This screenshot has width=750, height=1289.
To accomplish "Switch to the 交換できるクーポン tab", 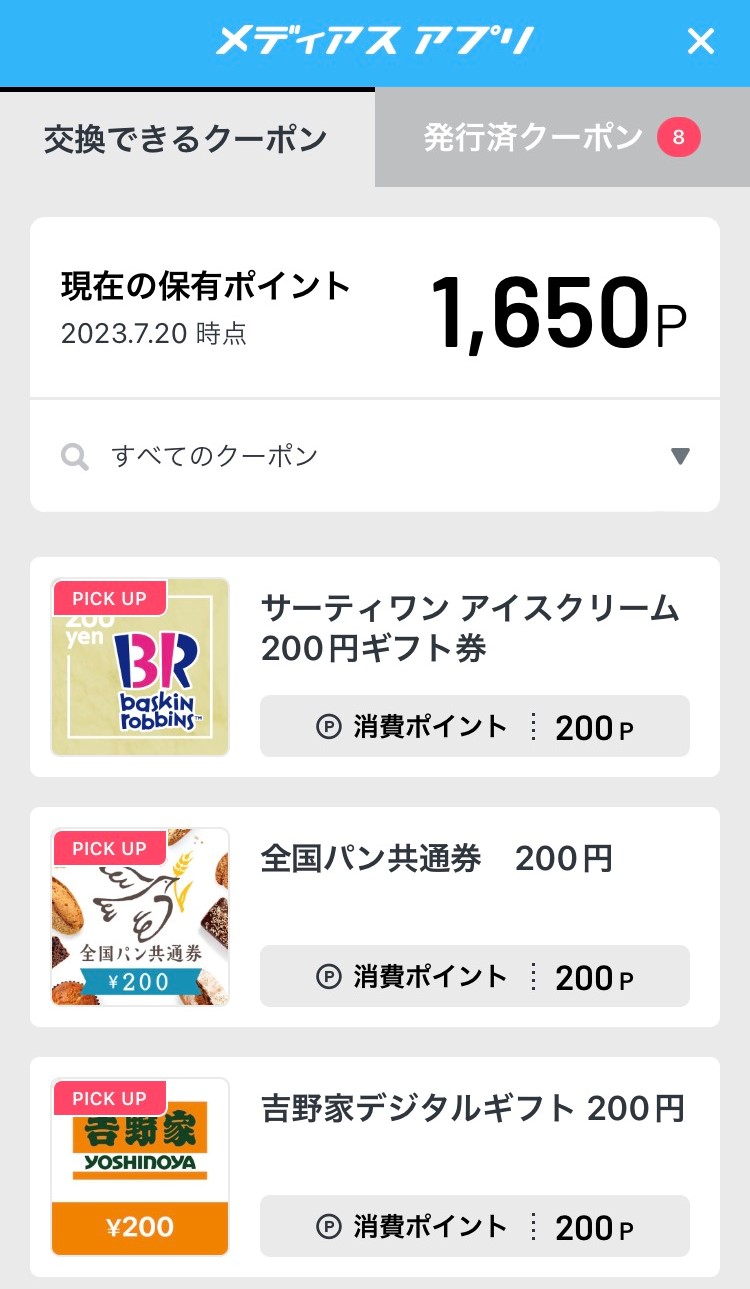I will pos(187,138).
